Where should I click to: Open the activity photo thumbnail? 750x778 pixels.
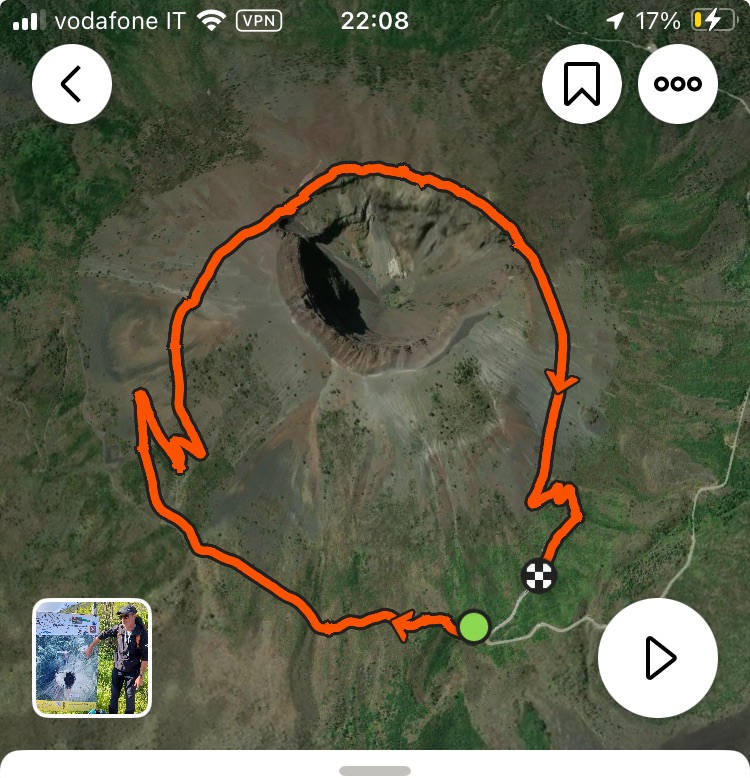pos(92,658)
